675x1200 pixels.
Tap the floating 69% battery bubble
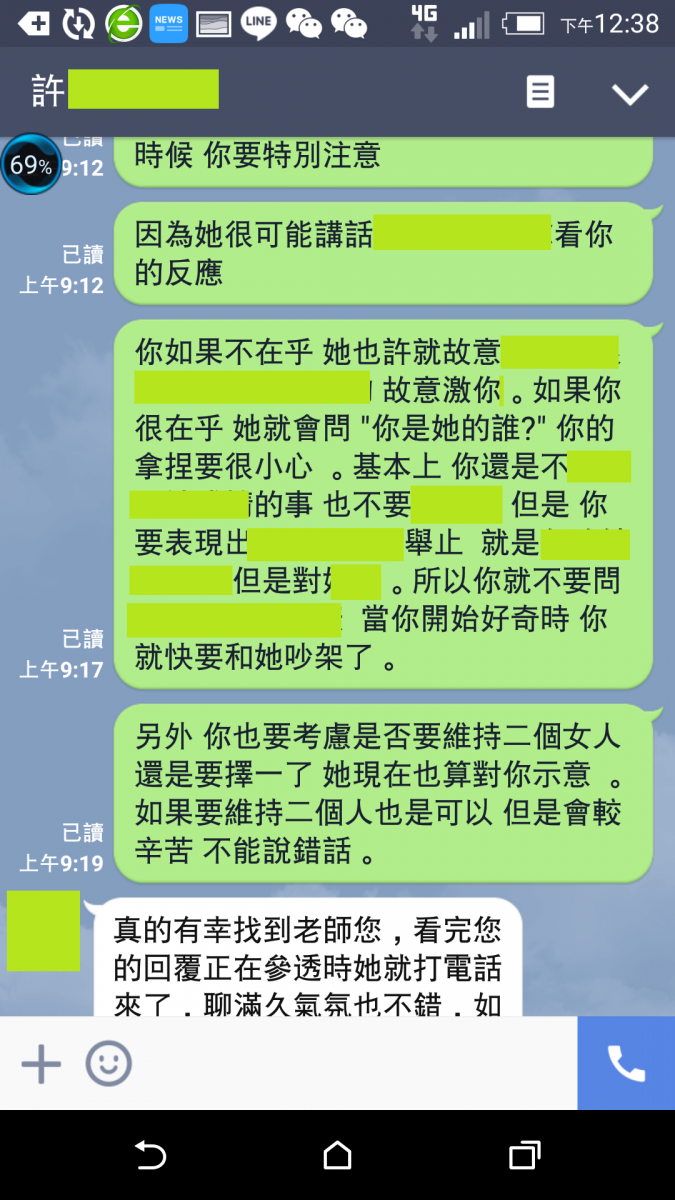coord(31,165)
